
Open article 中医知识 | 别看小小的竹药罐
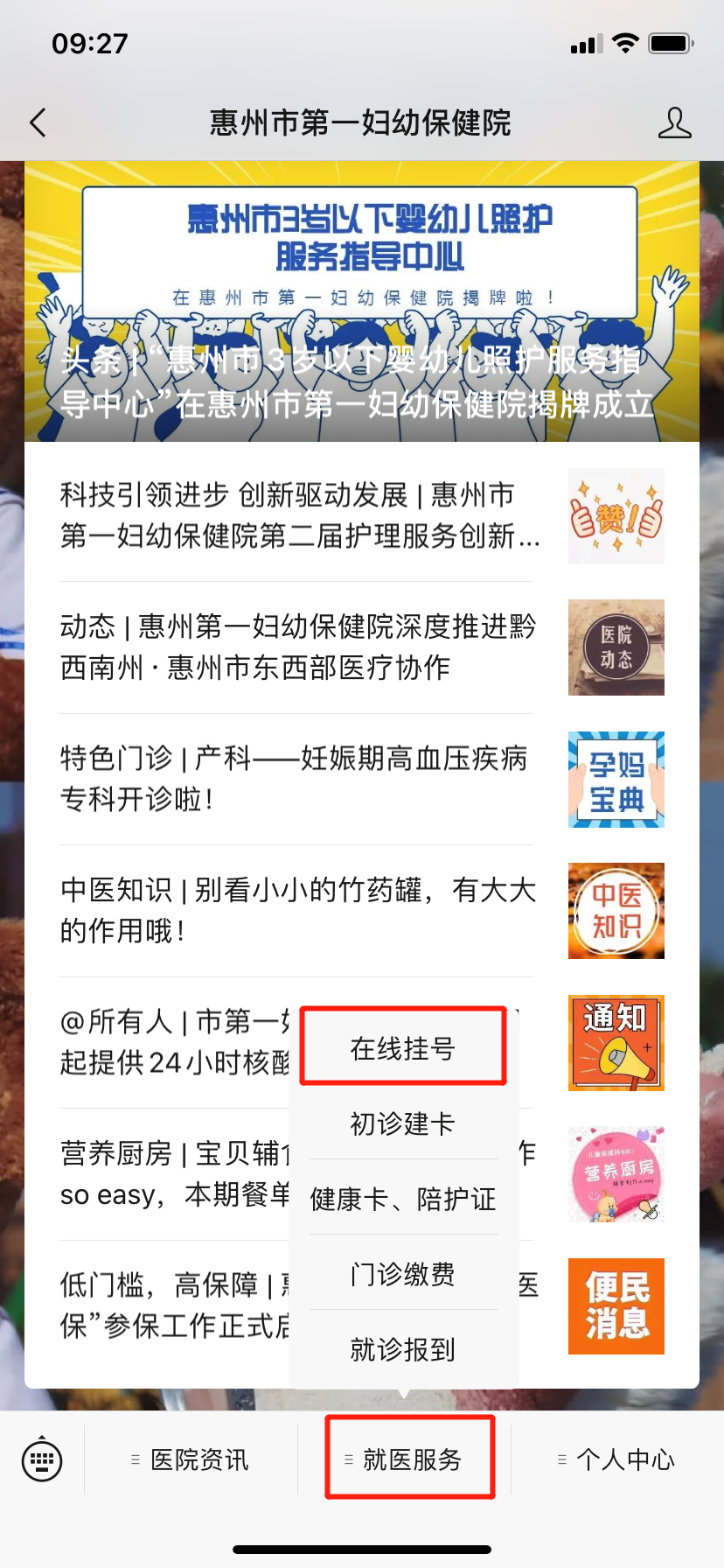coord(297,910)
